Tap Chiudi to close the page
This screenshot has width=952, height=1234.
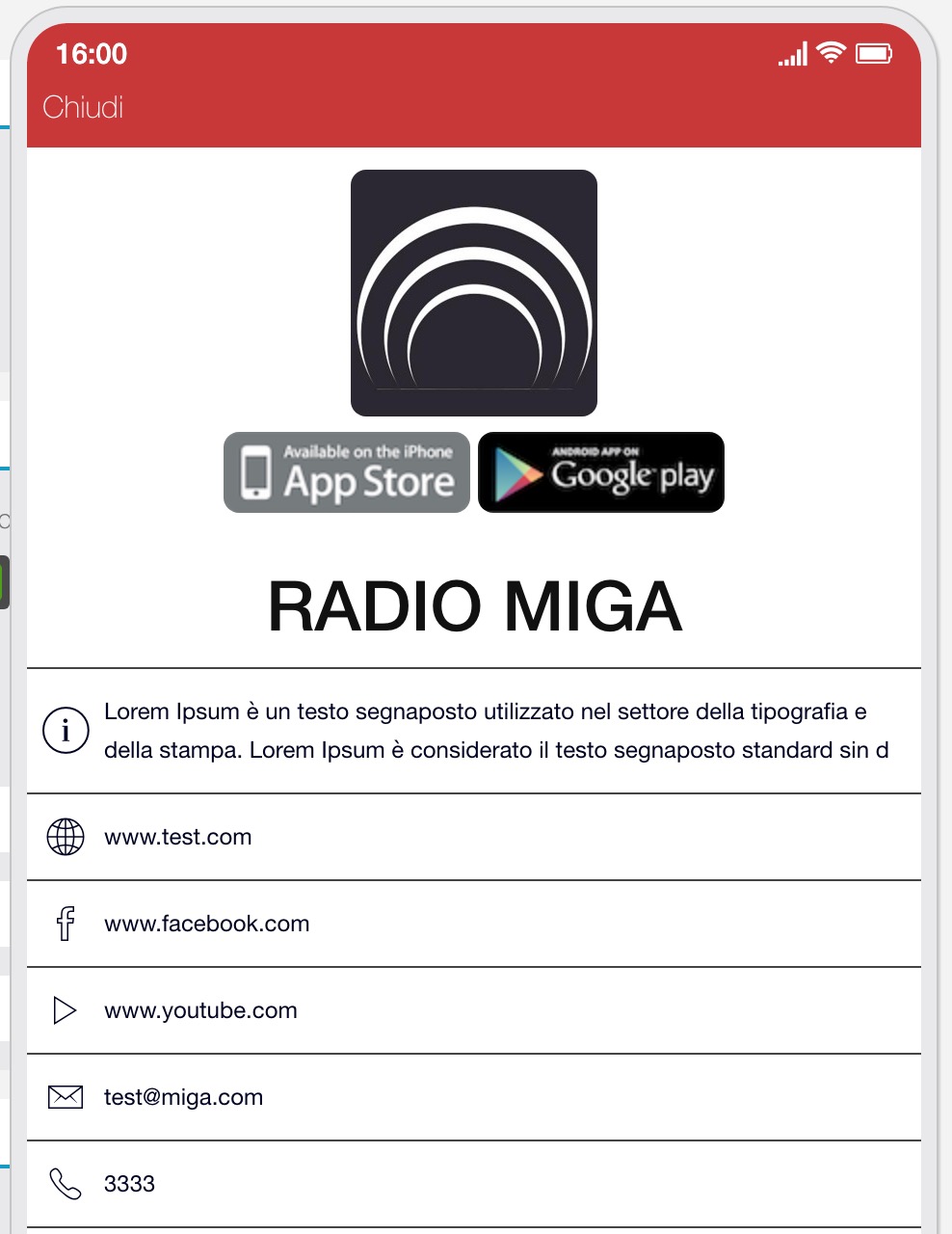point(83,107)
